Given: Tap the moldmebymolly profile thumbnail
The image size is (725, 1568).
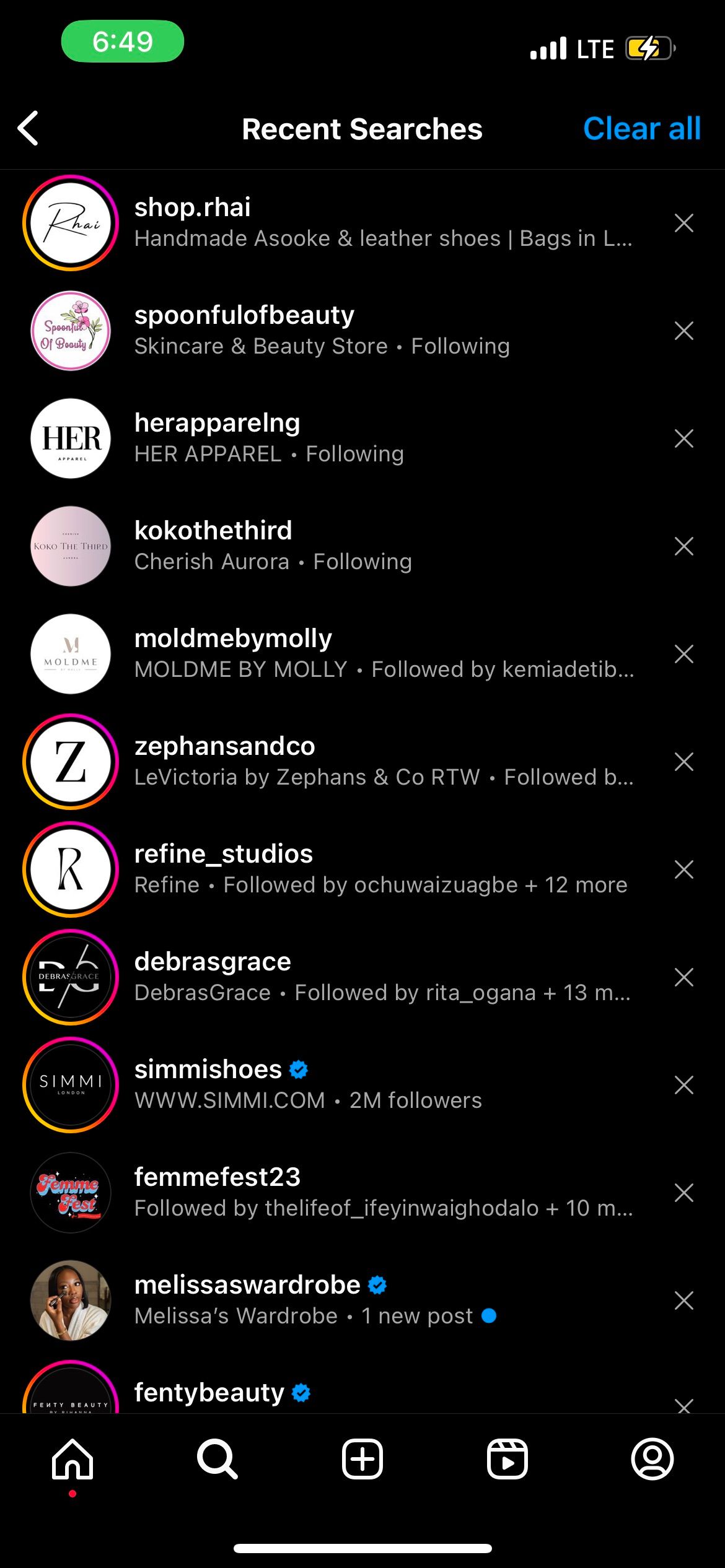Looking at the screenshot, I should coord(70,653).
